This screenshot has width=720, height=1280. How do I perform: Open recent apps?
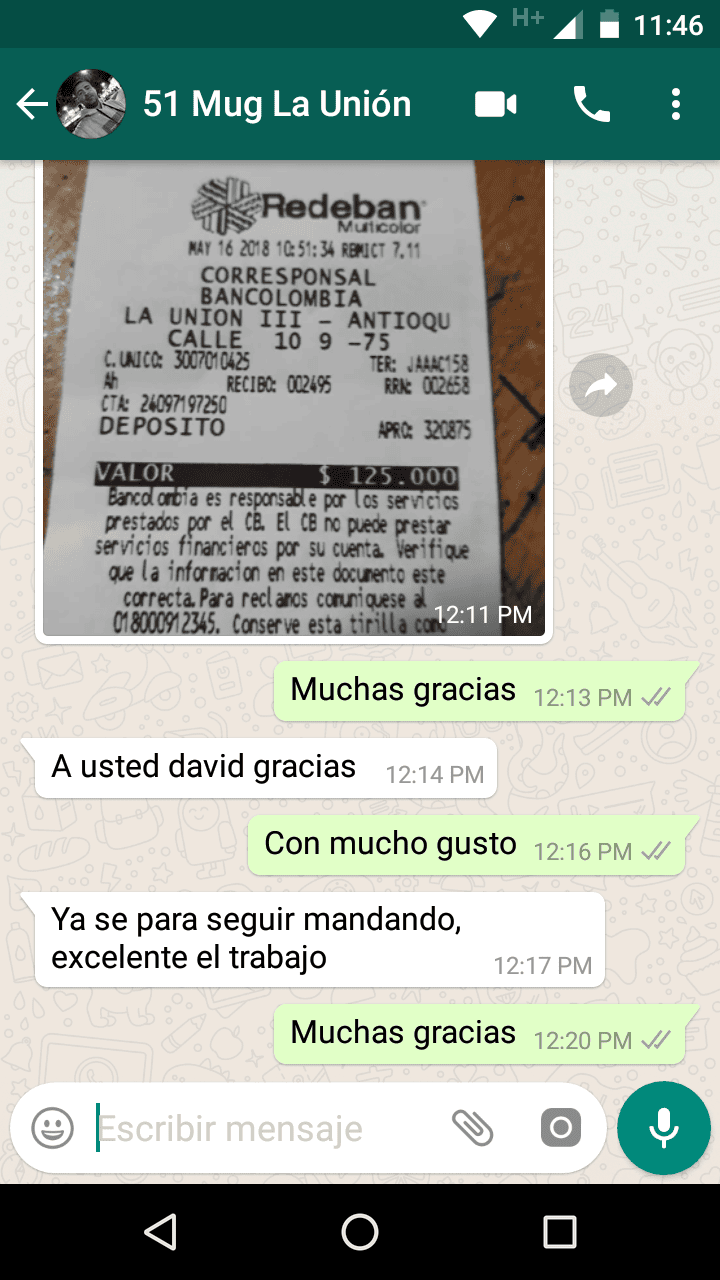pyautogui.click(x=560, y=1232)
